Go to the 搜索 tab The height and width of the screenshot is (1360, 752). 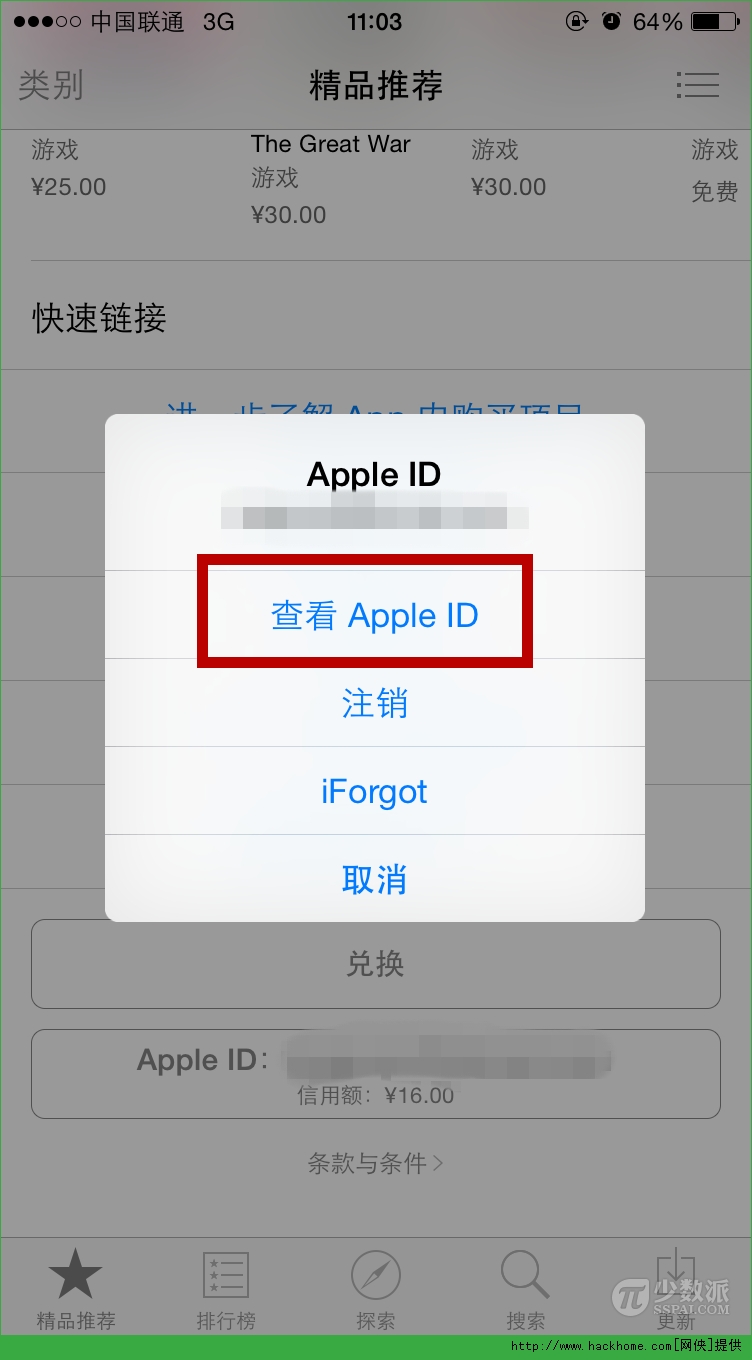click(x=526, y=1290)
